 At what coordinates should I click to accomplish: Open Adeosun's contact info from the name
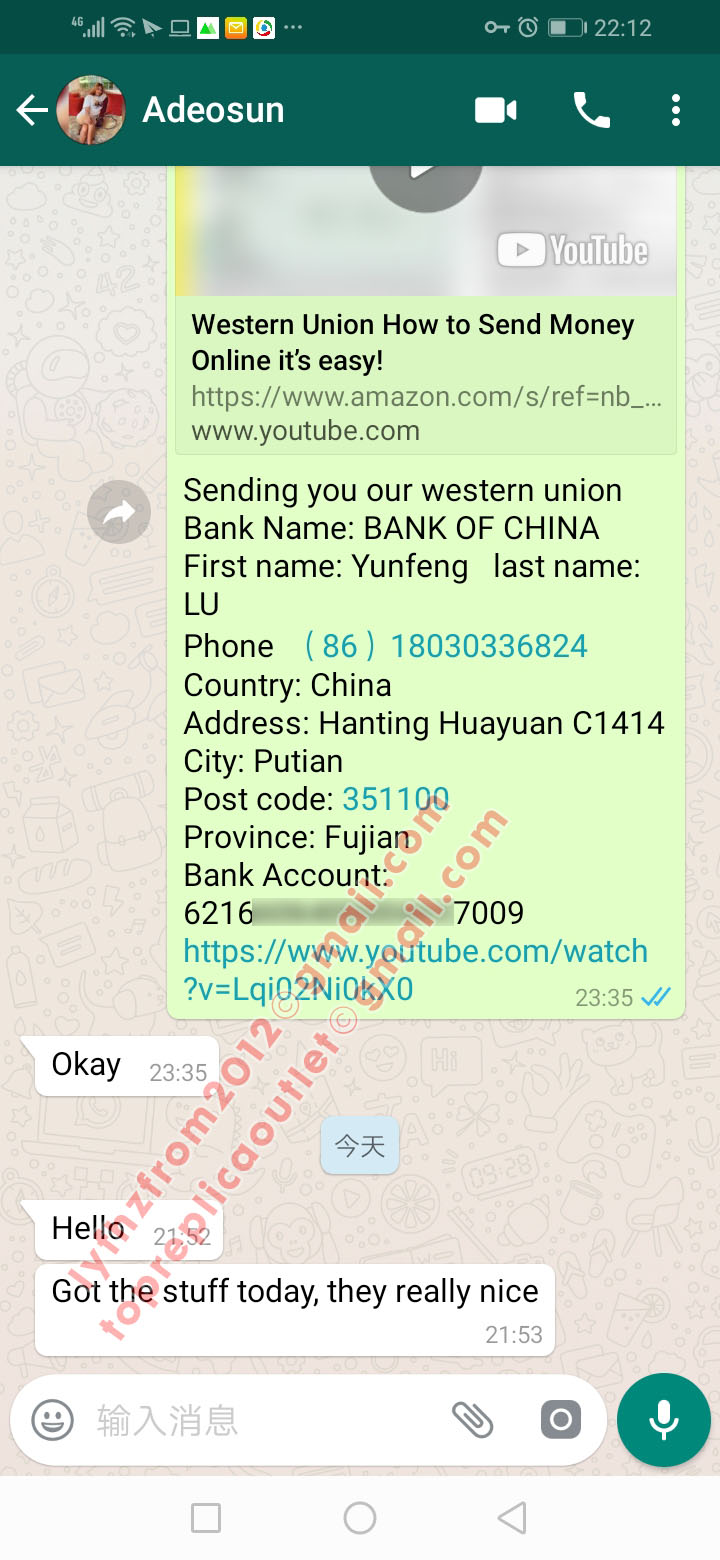[213, 110]
